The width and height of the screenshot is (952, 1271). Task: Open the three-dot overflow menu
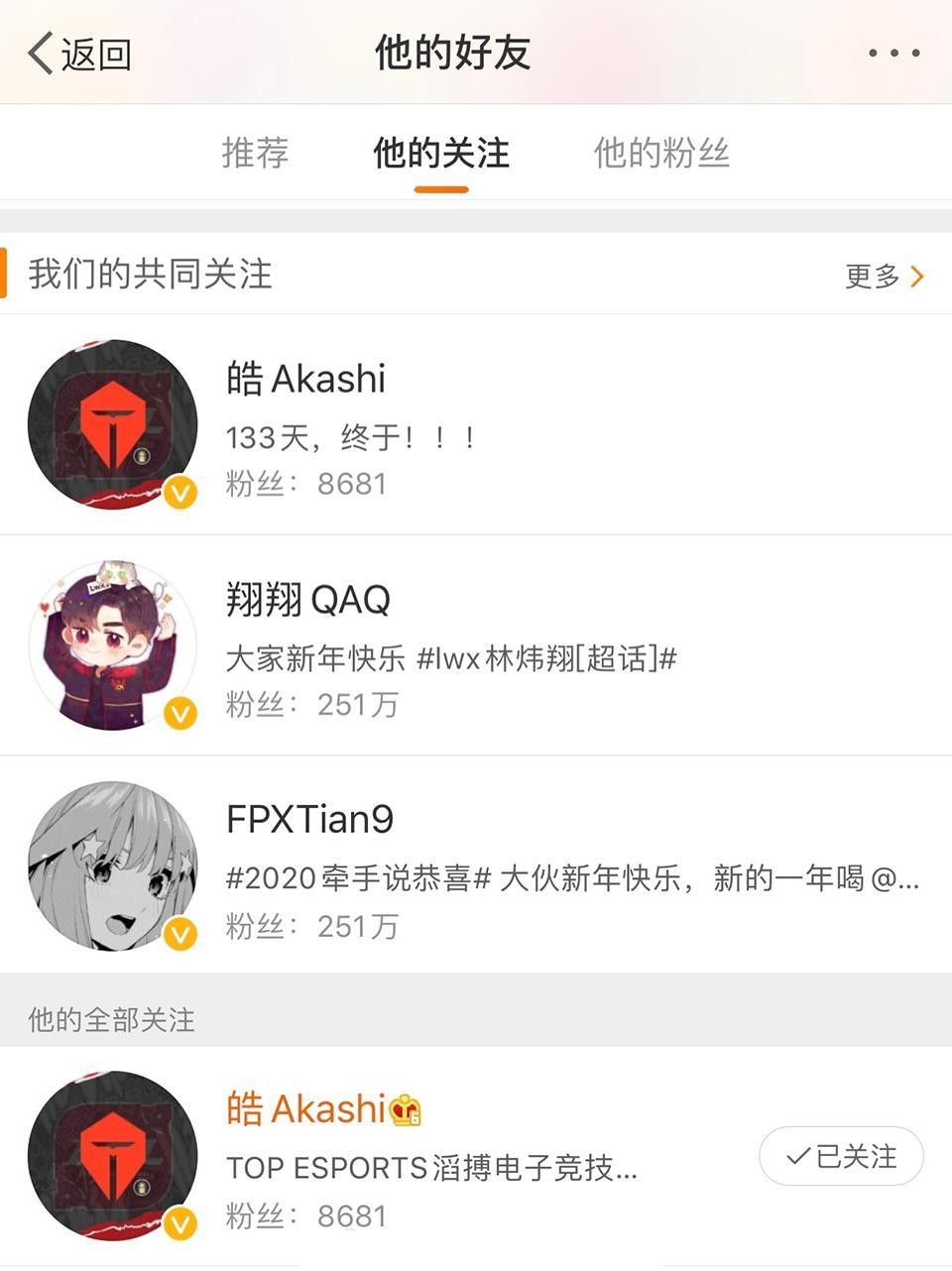click(893, 54)
